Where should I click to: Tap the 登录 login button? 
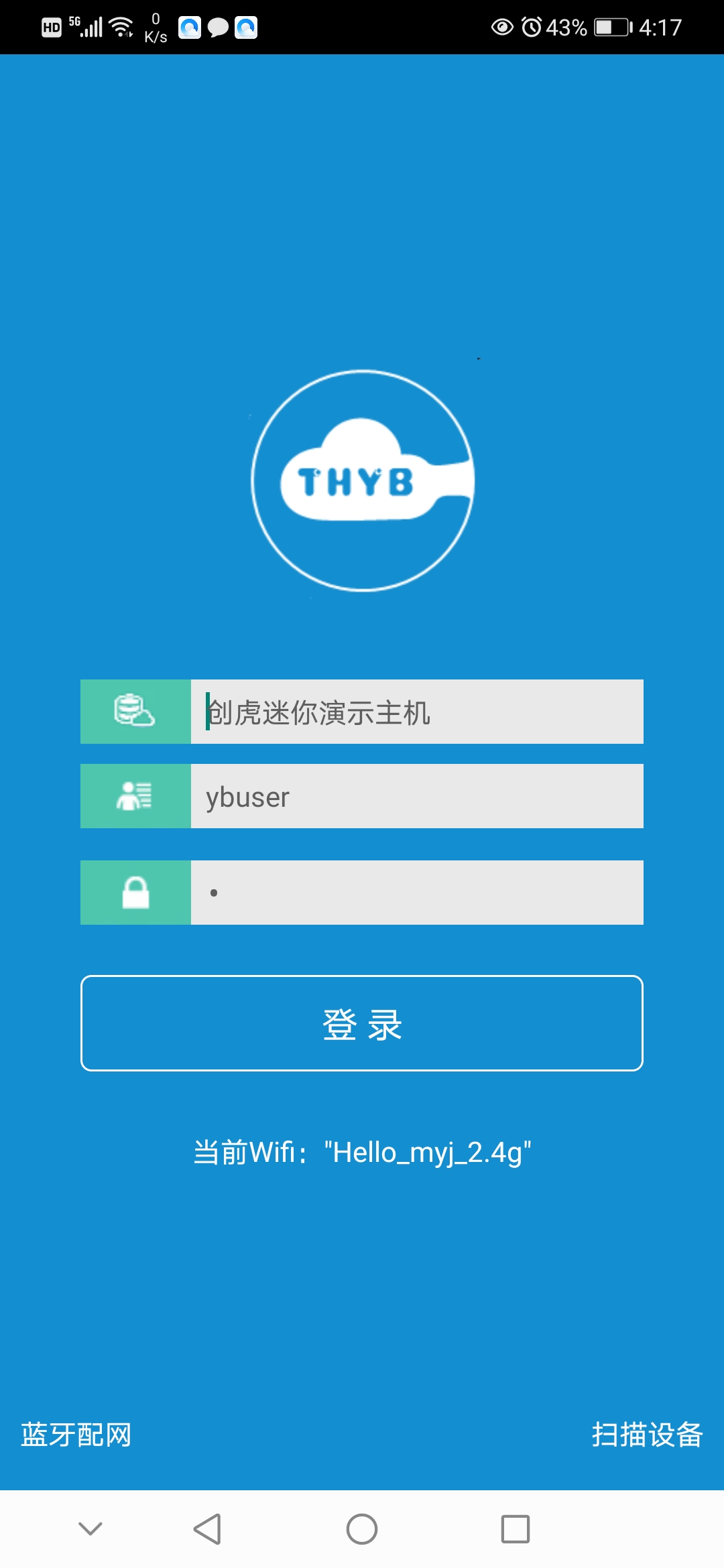pyautogui.click(x=362, y=1023)
